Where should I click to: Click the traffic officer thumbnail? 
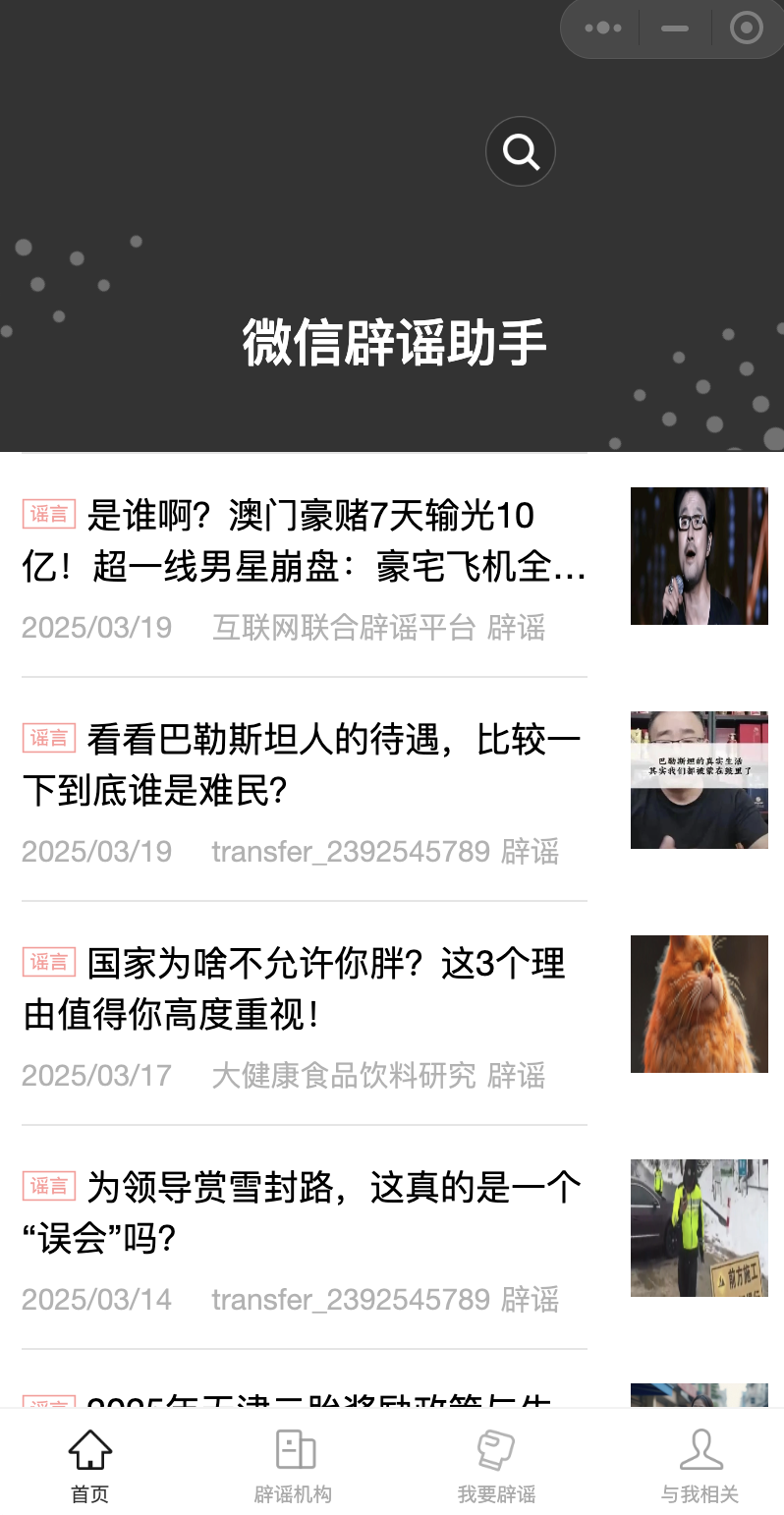click(699, 1227)
